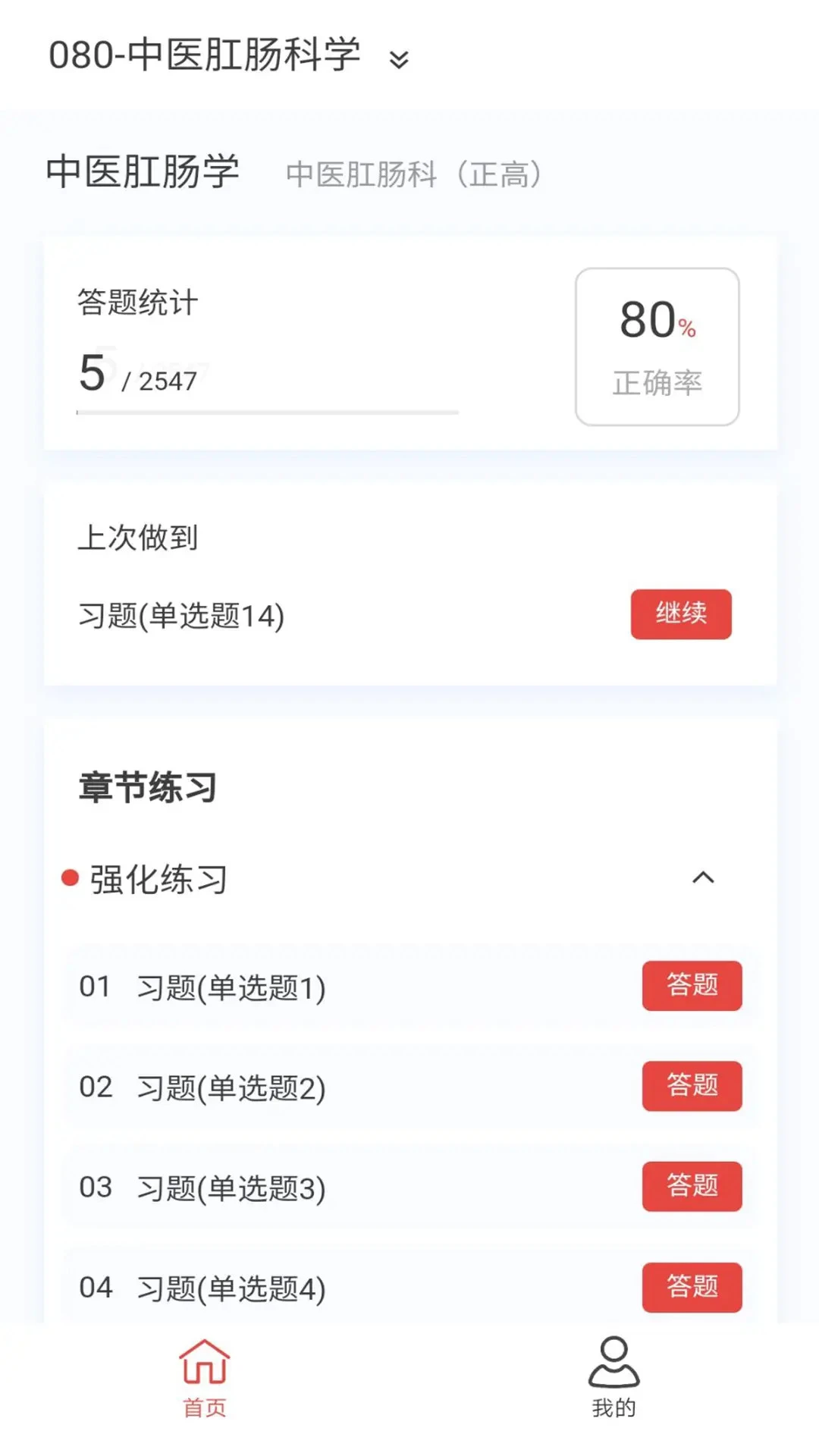This screenshot has height=1456, width=819.
Task: Start 答题 for 习题(单选题2)
Action: [692, 1086]
